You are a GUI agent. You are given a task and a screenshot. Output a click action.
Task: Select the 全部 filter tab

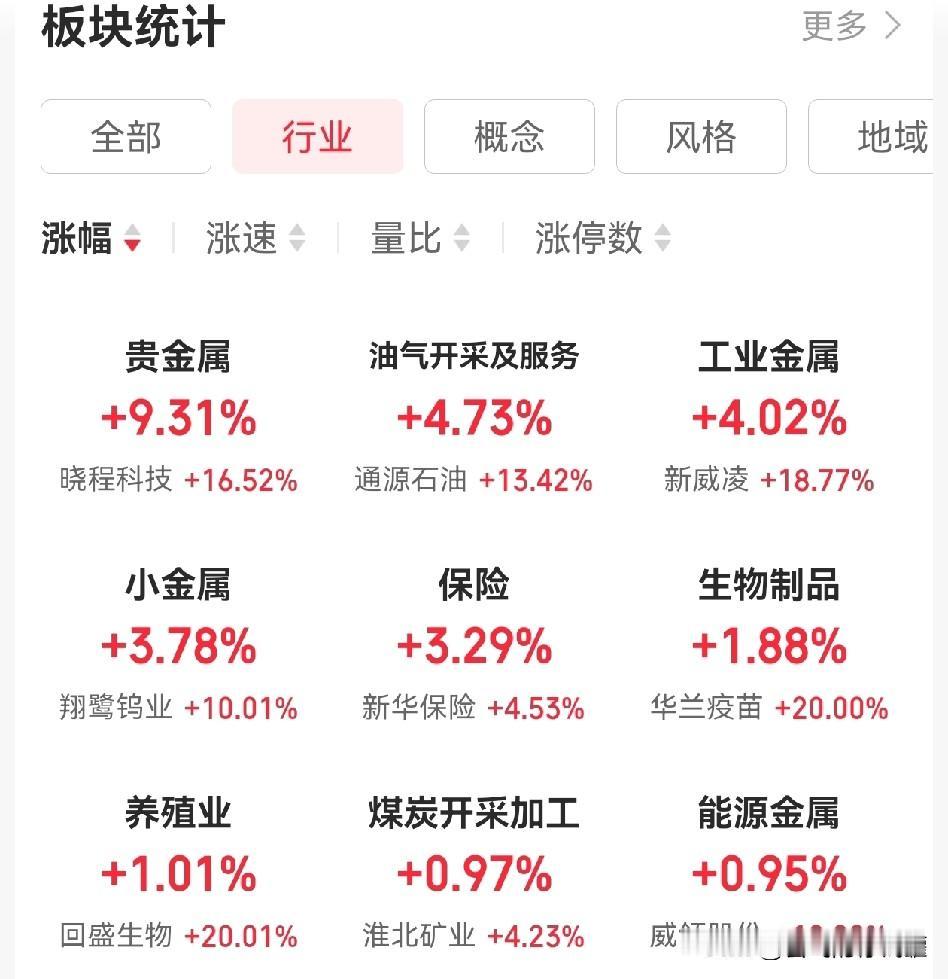(126, 137)
